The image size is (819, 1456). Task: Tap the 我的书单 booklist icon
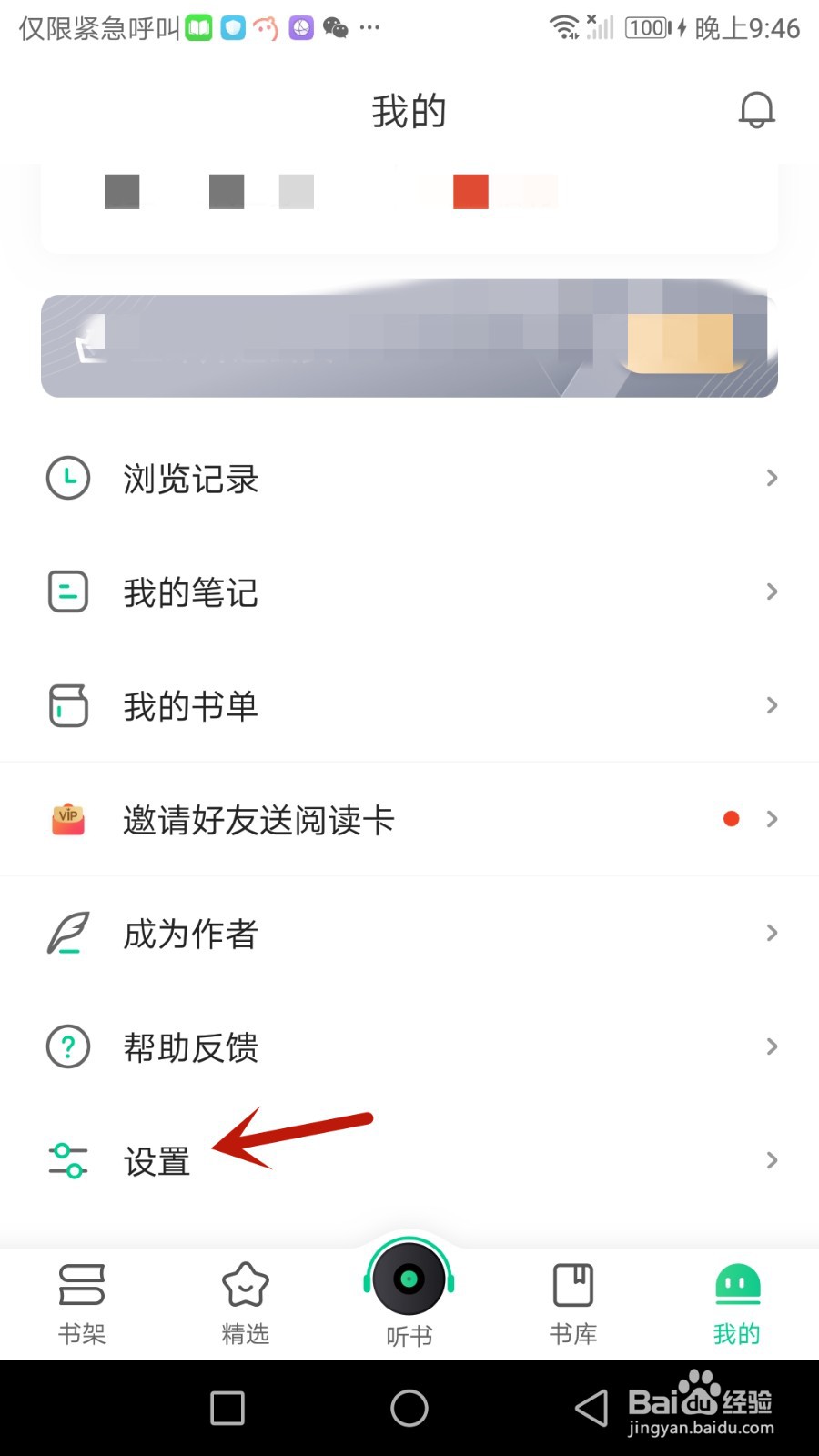coord(66,705)
